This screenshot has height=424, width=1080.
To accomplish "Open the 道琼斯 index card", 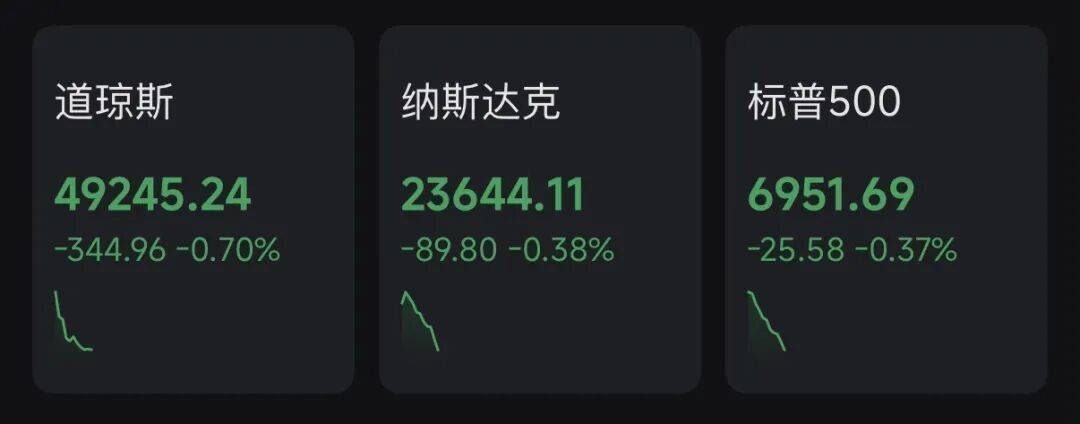I will click(193, 210).
